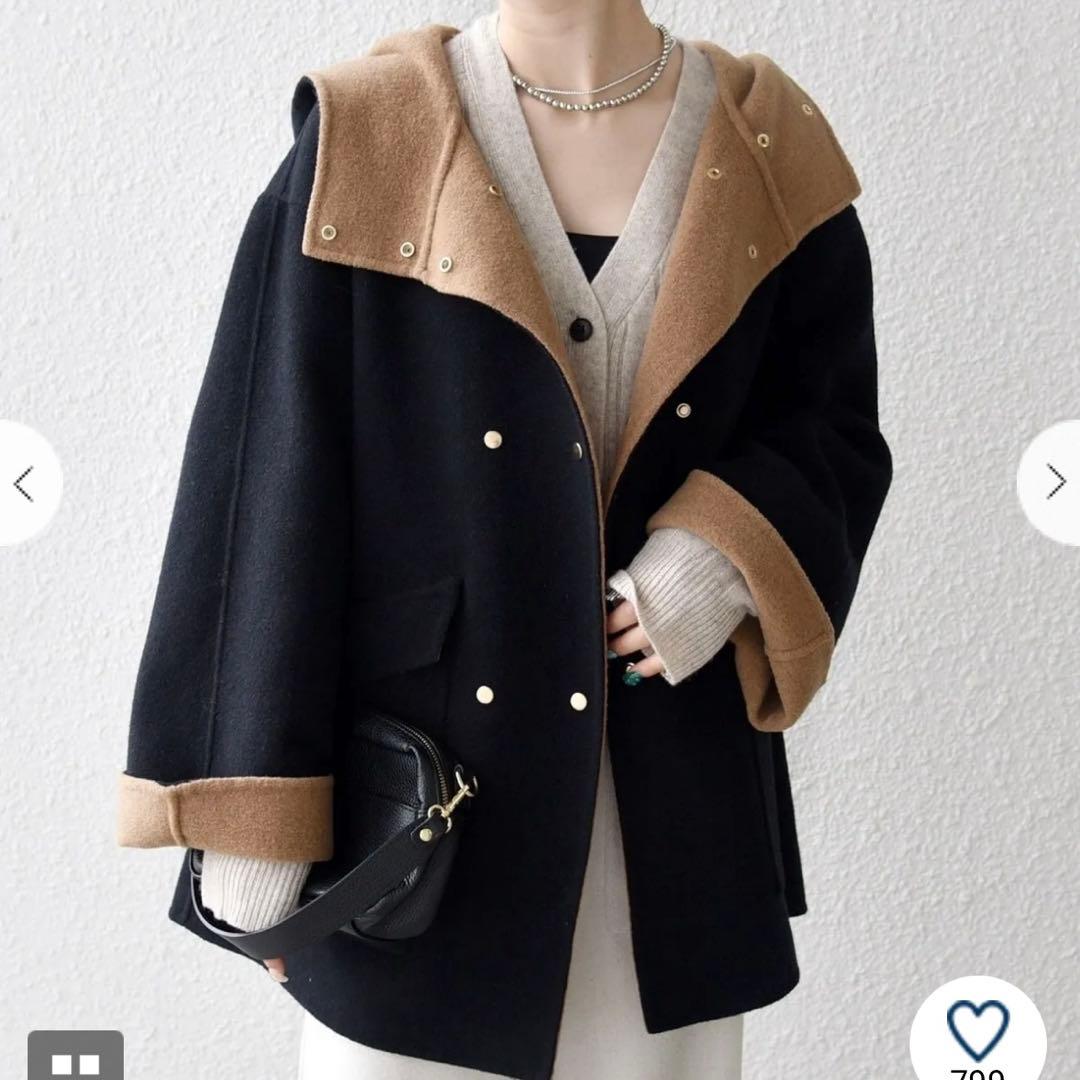The image size is (1080, 1080).
Task: Open the photo grid view
Action: [x=75, y=1060]
